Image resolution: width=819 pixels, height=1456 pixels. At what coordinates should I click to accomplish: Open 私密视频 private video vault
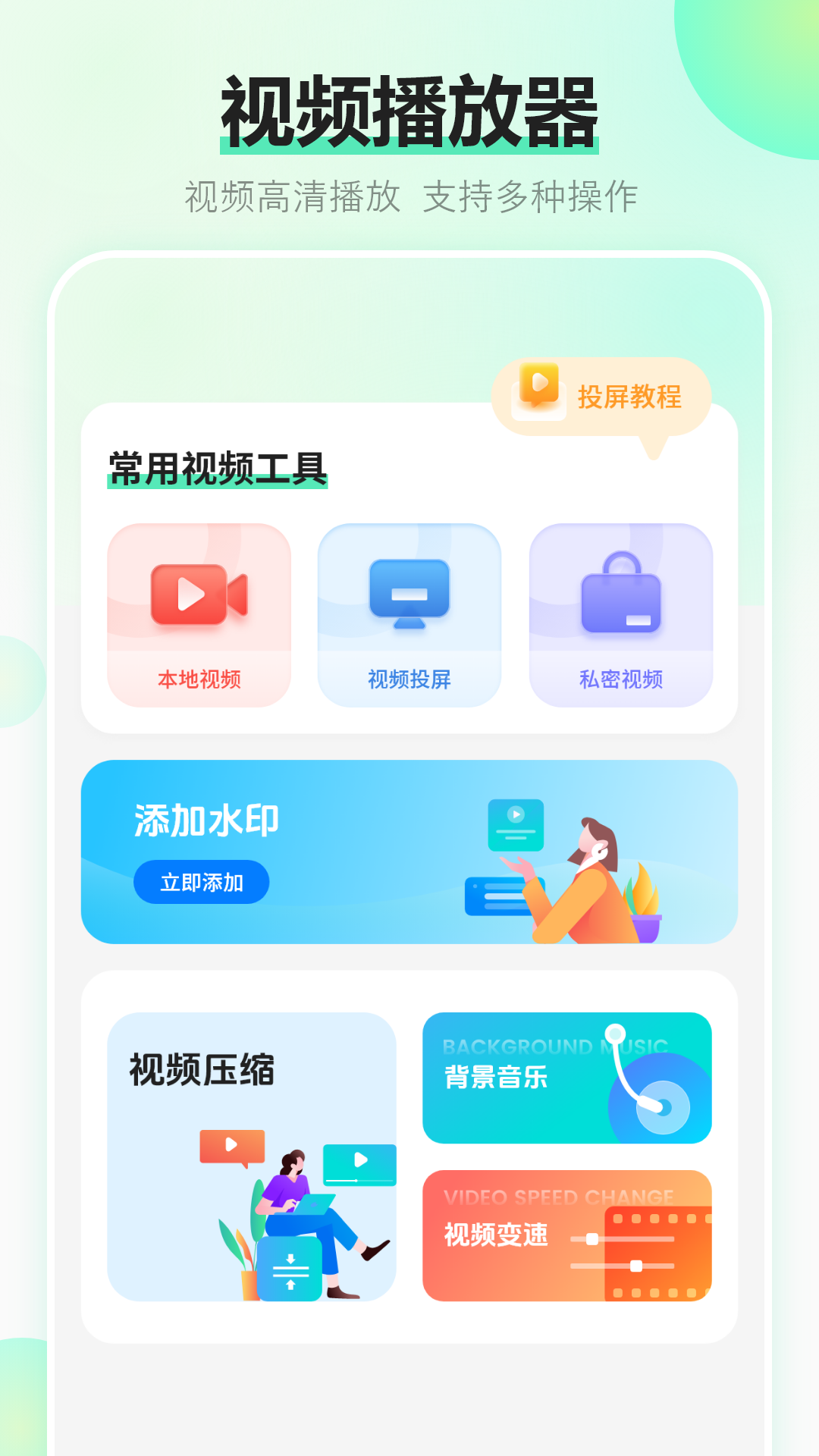tap(620, 614)
